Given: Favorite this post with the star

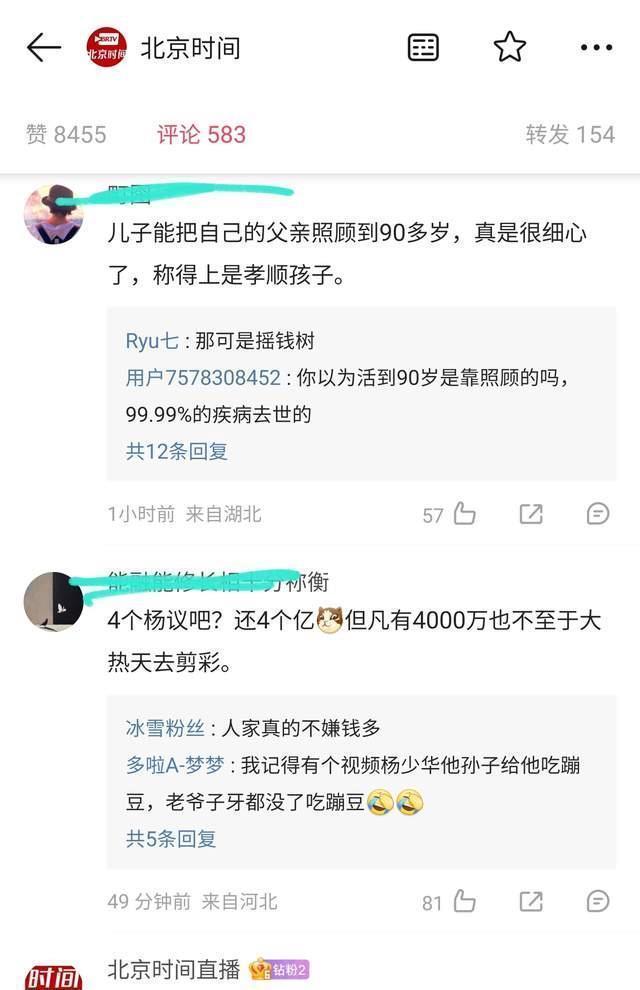Looking at the screenshot, I should [510, 47].
